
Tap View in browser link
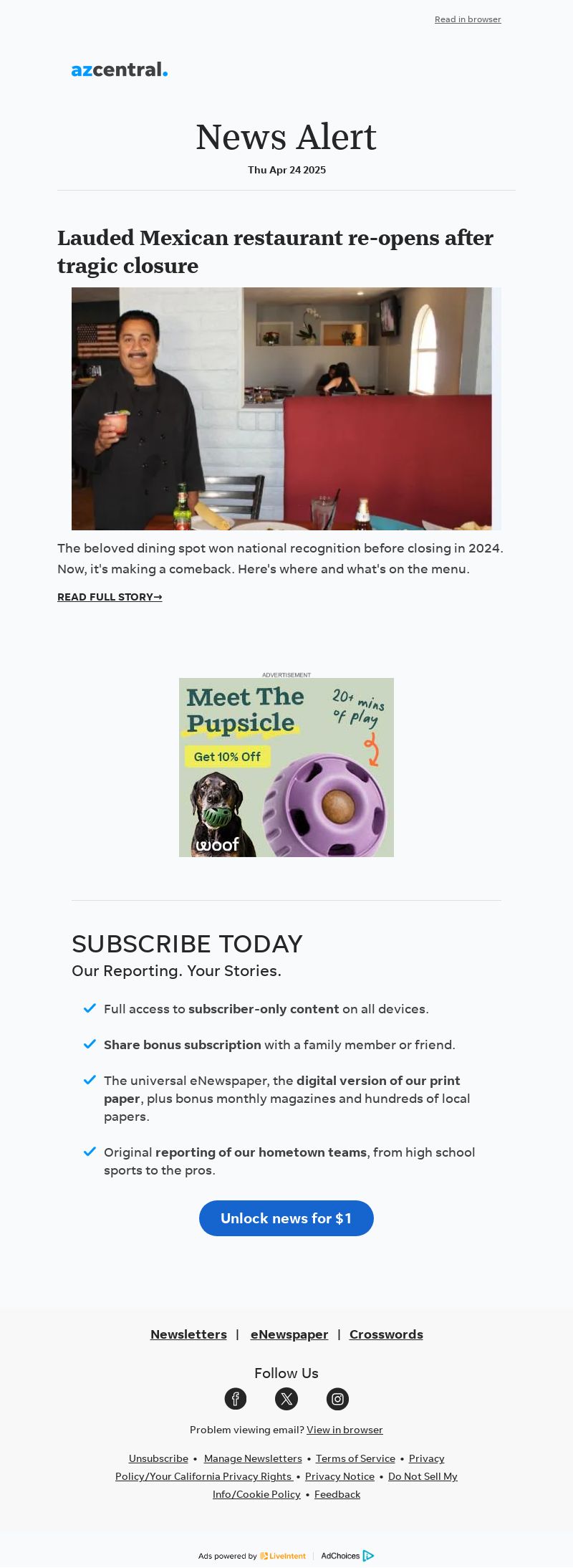click(x=345, y=1430)
